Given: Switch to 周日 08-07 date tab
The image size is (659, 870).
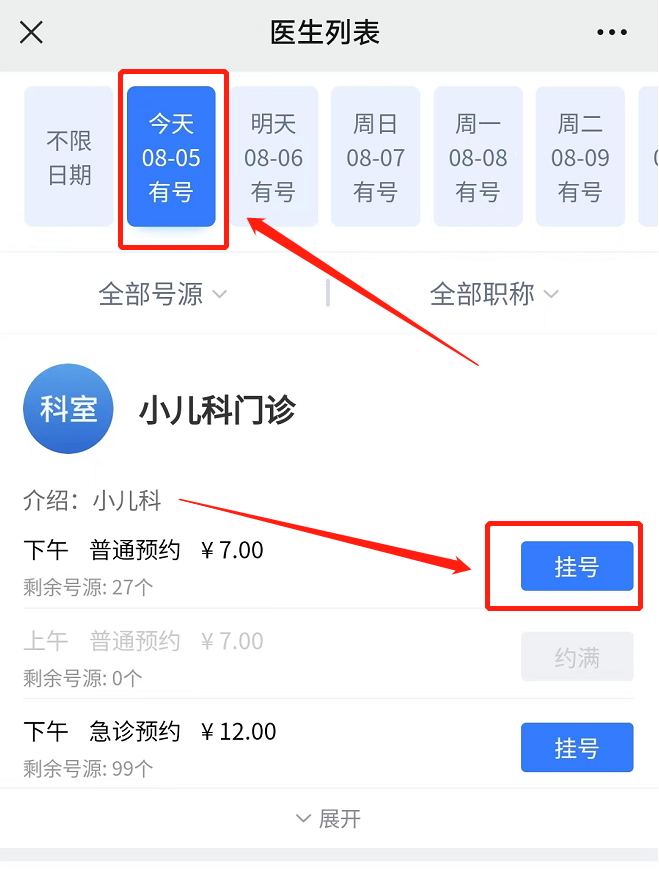Looking at the screenshot, I should 376,157.
